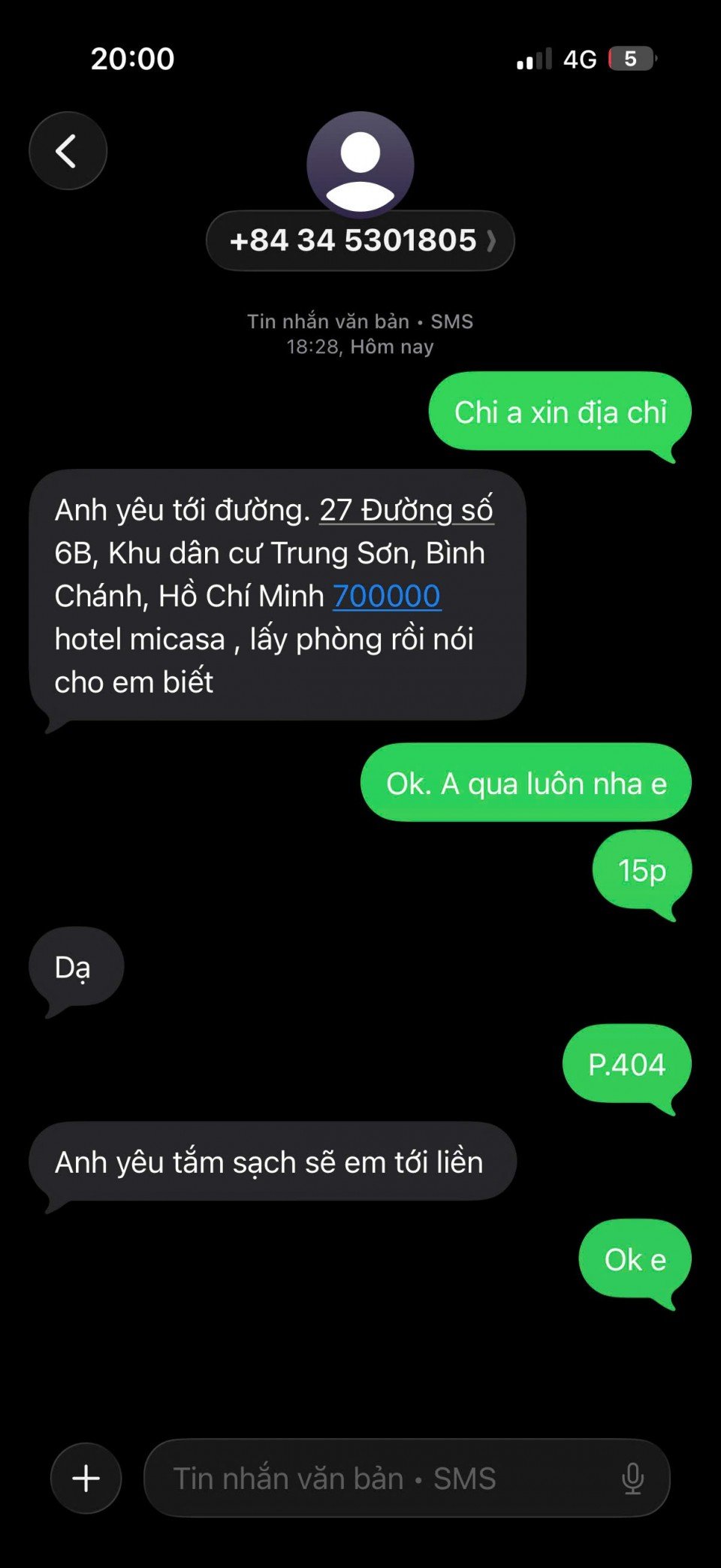Viewport: 721px width, 1568px height.
Task: Open contact details for +84 34 5301805
Action: tap(360, 240)
